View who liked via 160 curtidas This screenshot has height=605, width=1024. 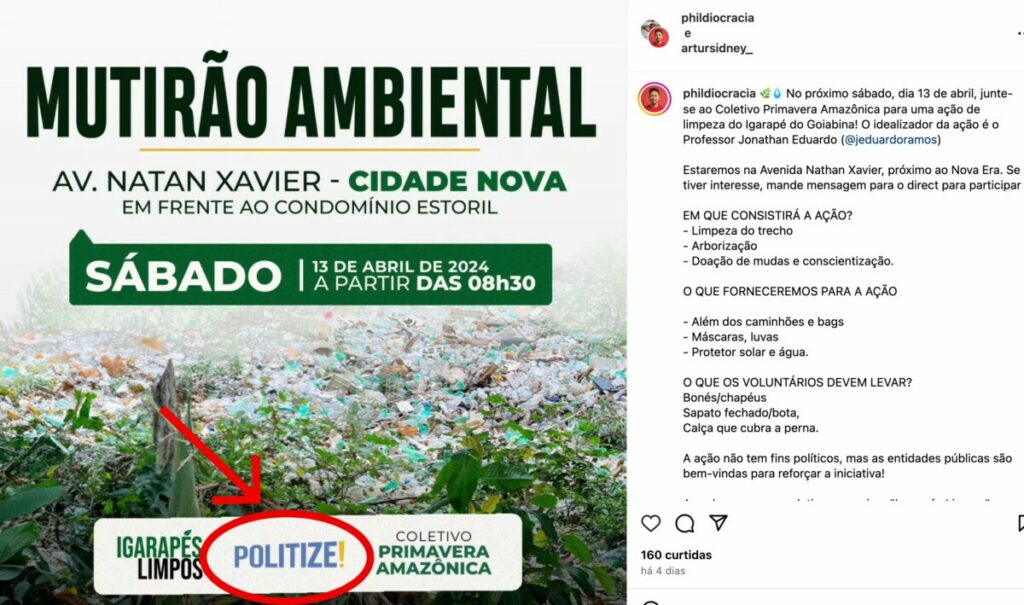[x=674, y=555]
